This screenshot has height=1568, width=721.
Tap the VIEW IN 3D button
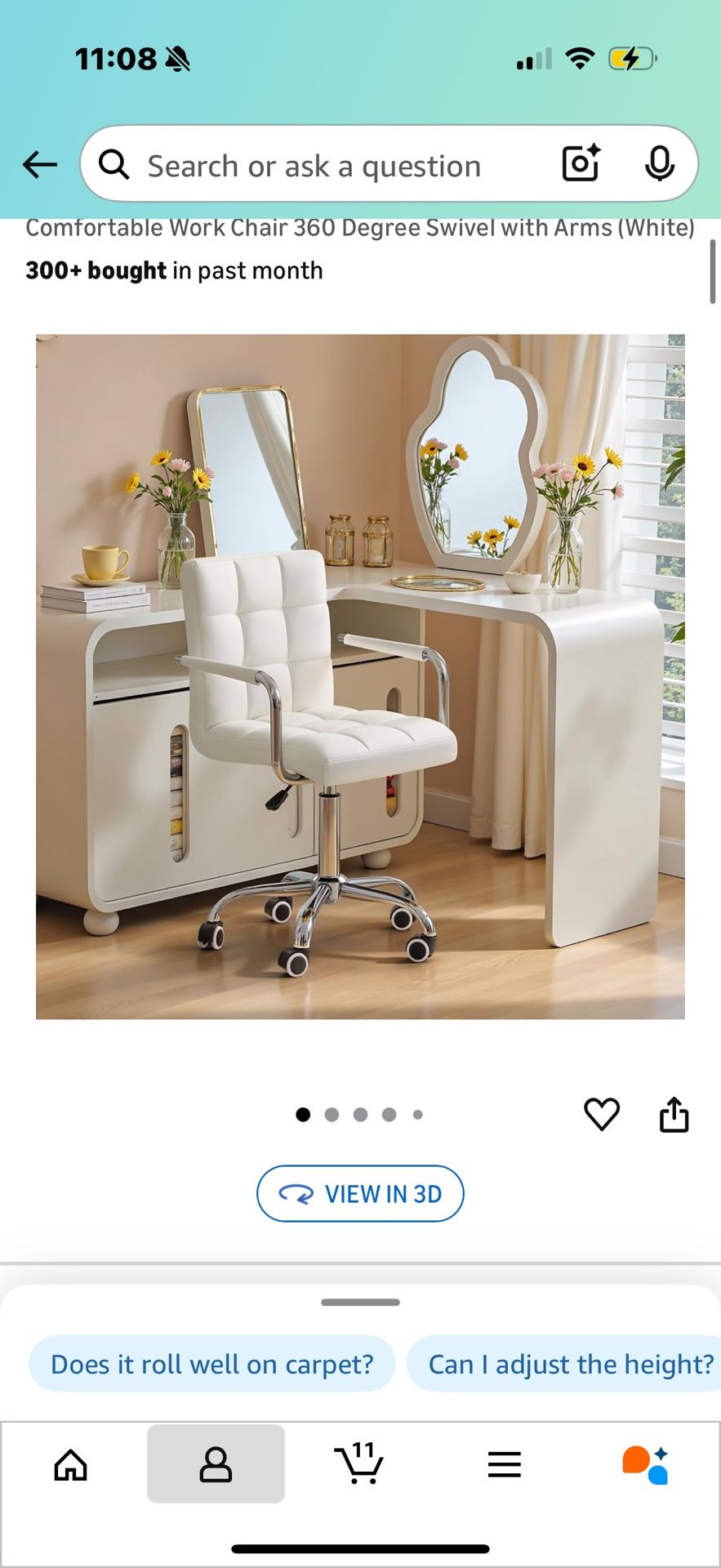[x=360, y=1193]
